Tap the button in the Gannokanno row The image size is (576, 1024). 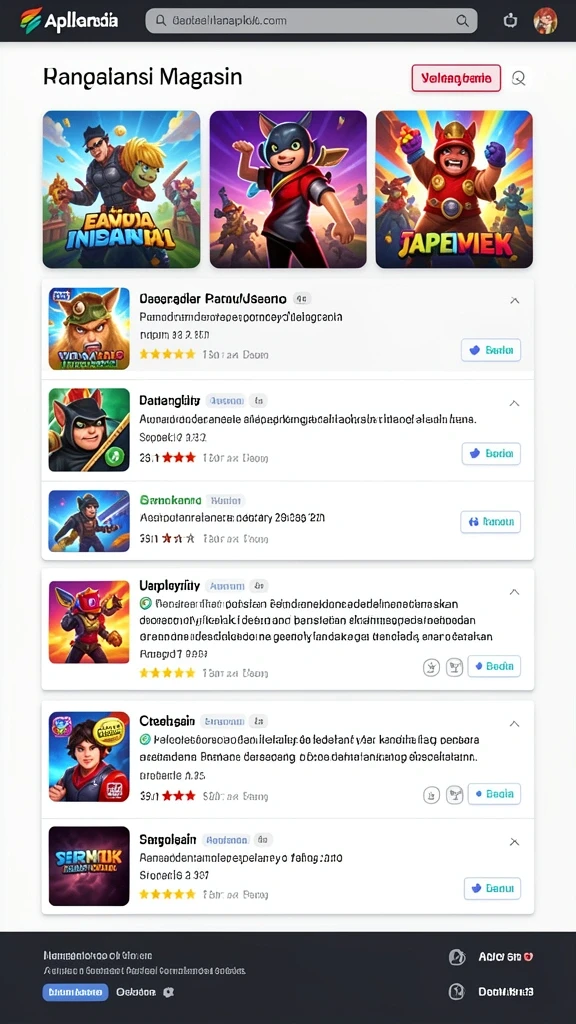[x=490, y=522]
